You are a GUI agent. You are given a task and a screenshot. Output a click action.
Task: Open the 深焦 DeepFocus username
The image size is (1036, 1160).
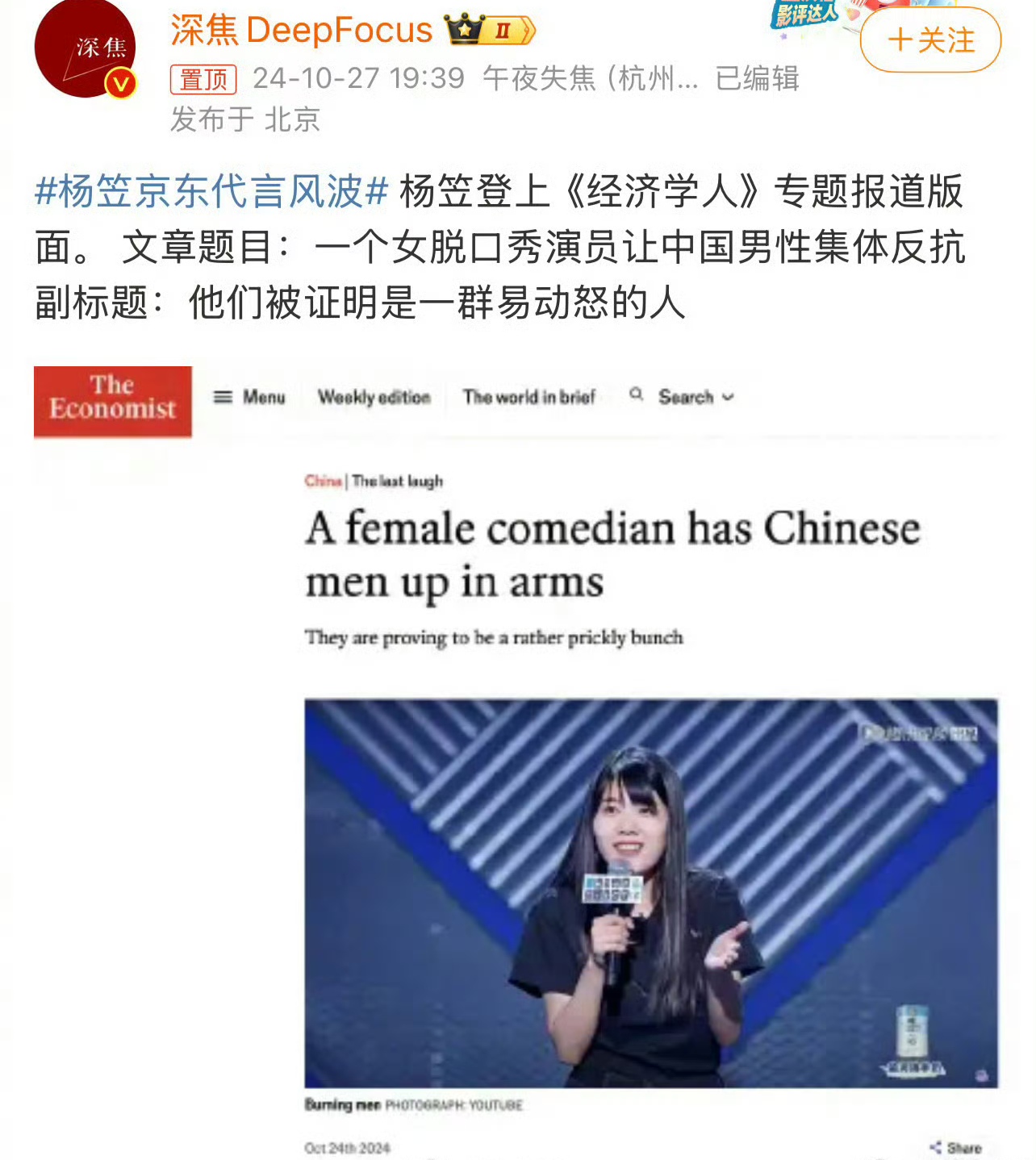pos(302,30)
